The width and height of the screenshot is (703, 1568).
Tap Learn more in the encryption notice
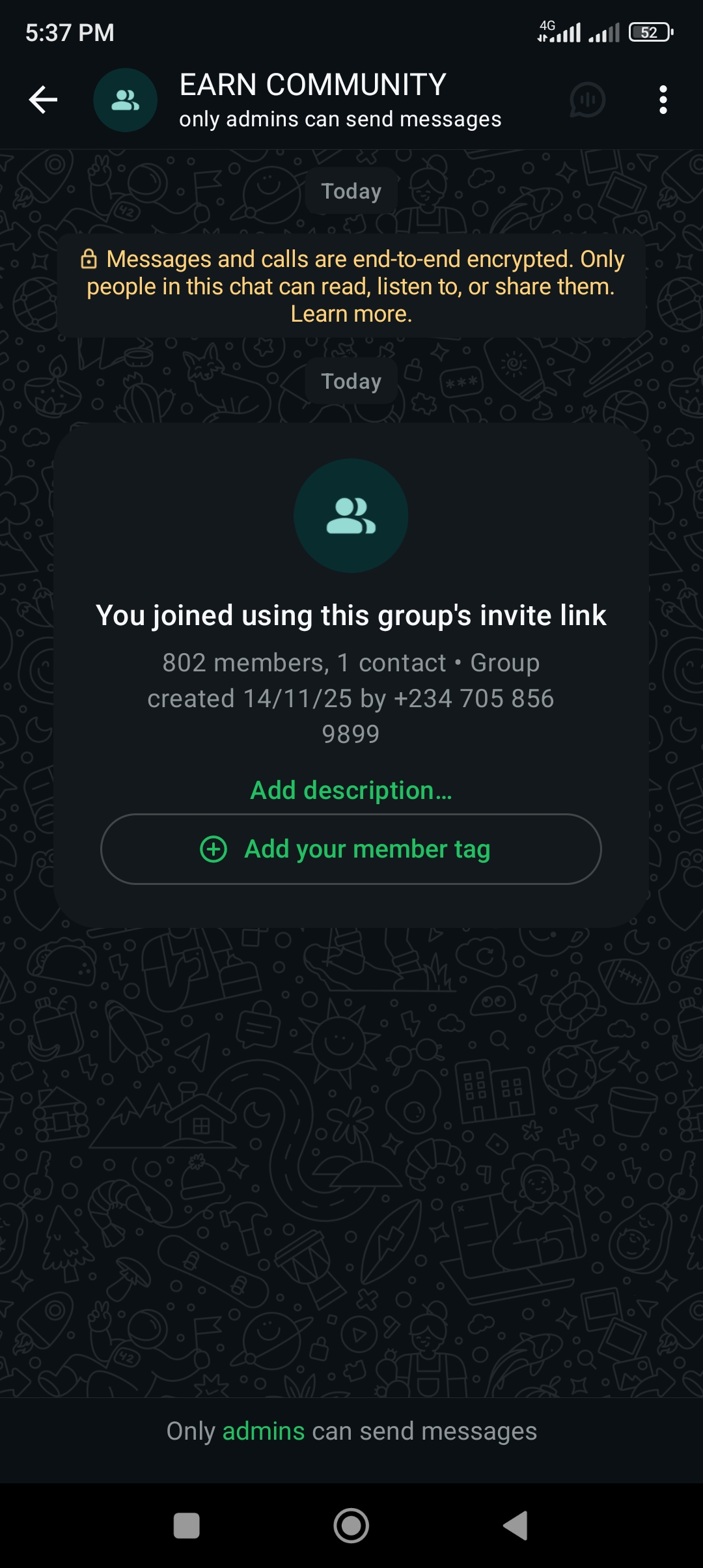(351, 315)
